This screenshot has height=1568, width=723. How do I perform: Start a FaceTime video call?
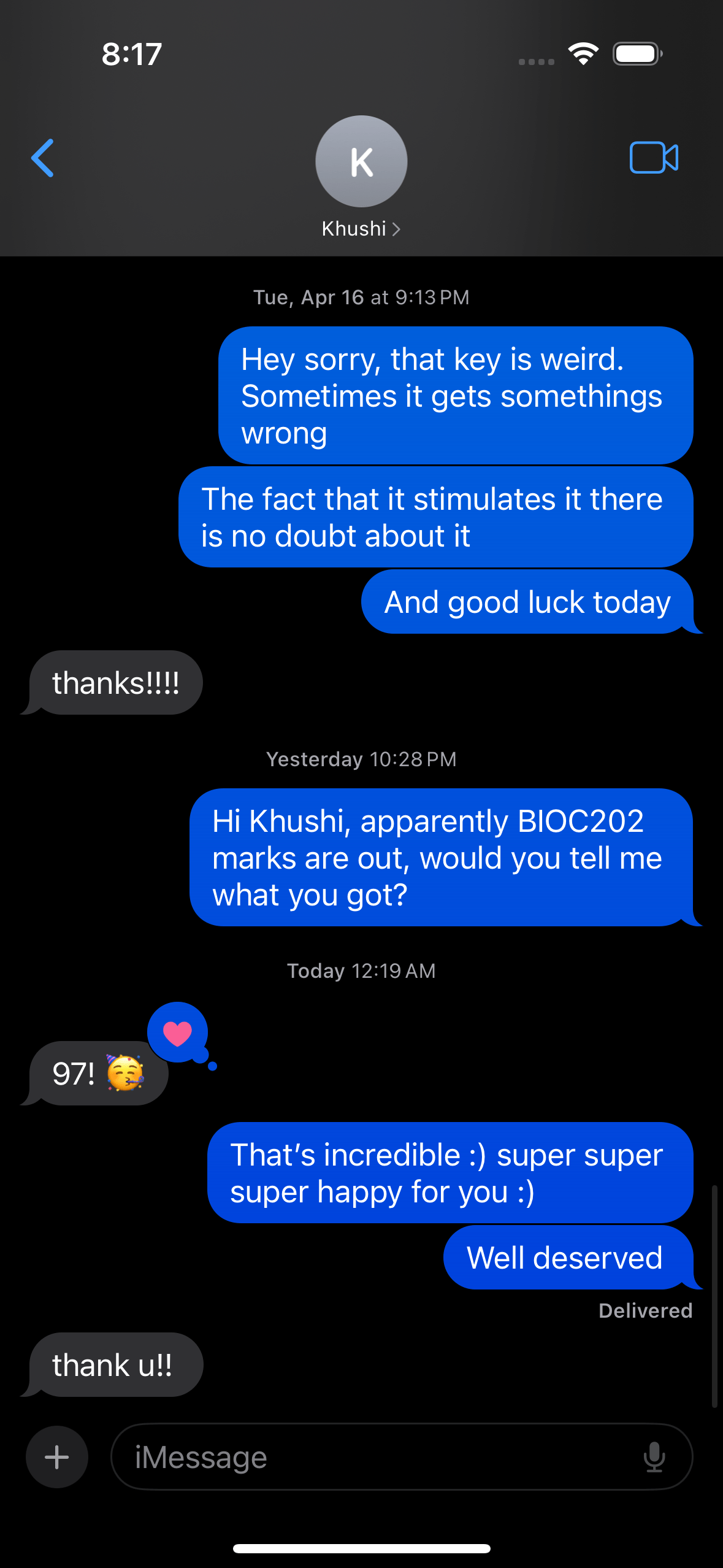654,158
